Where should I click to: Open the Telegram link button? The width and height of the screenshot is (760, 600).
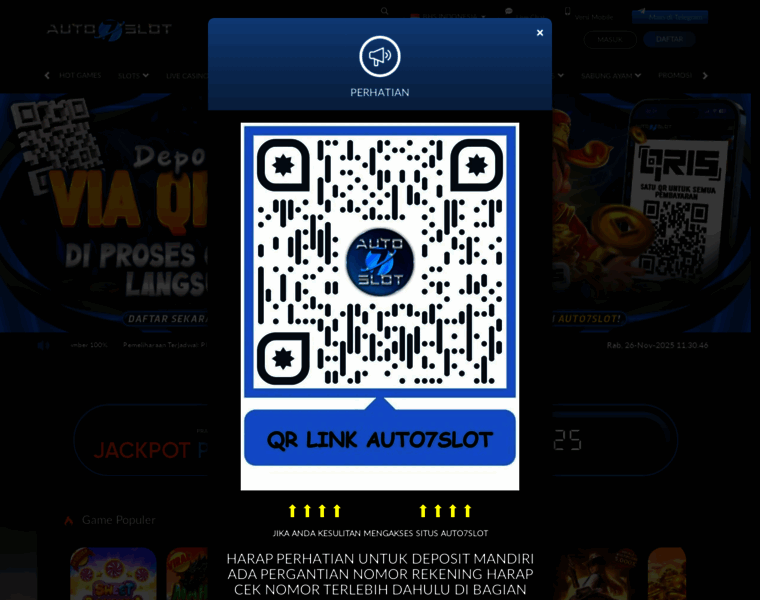[670, 16]
